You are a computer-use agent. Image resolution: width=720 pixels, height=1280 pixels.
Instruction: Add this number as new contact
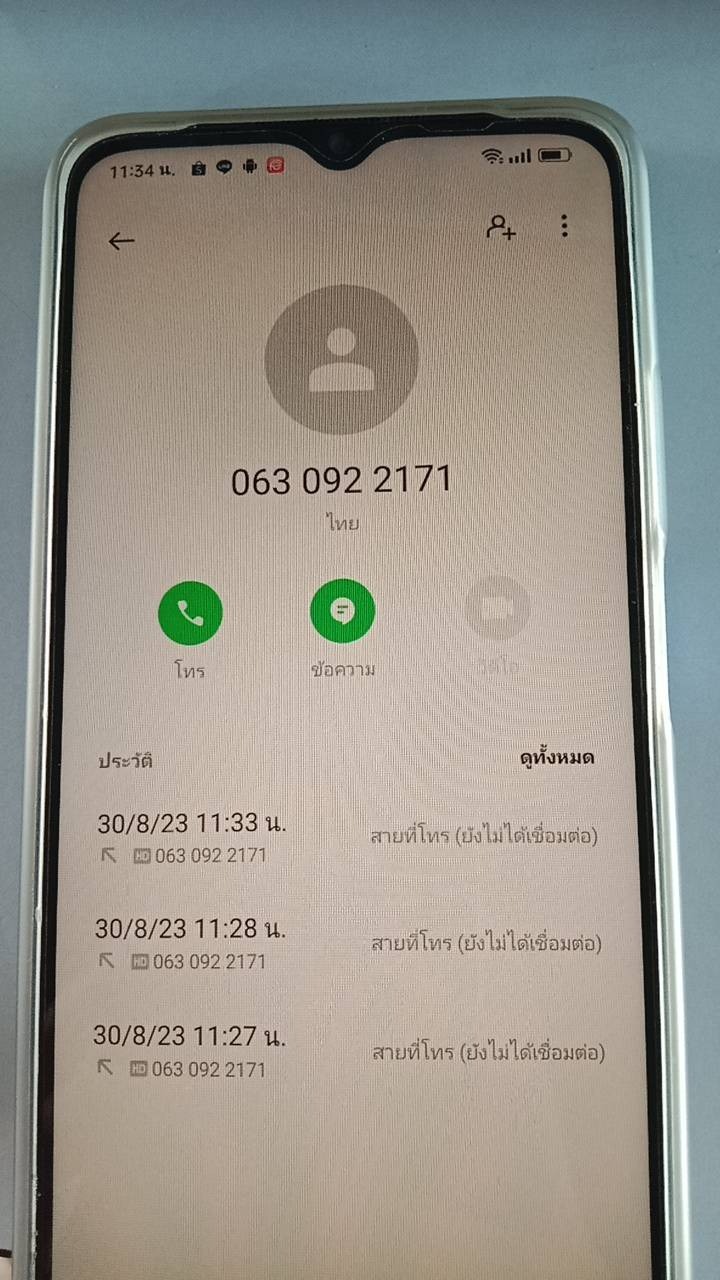500,228
